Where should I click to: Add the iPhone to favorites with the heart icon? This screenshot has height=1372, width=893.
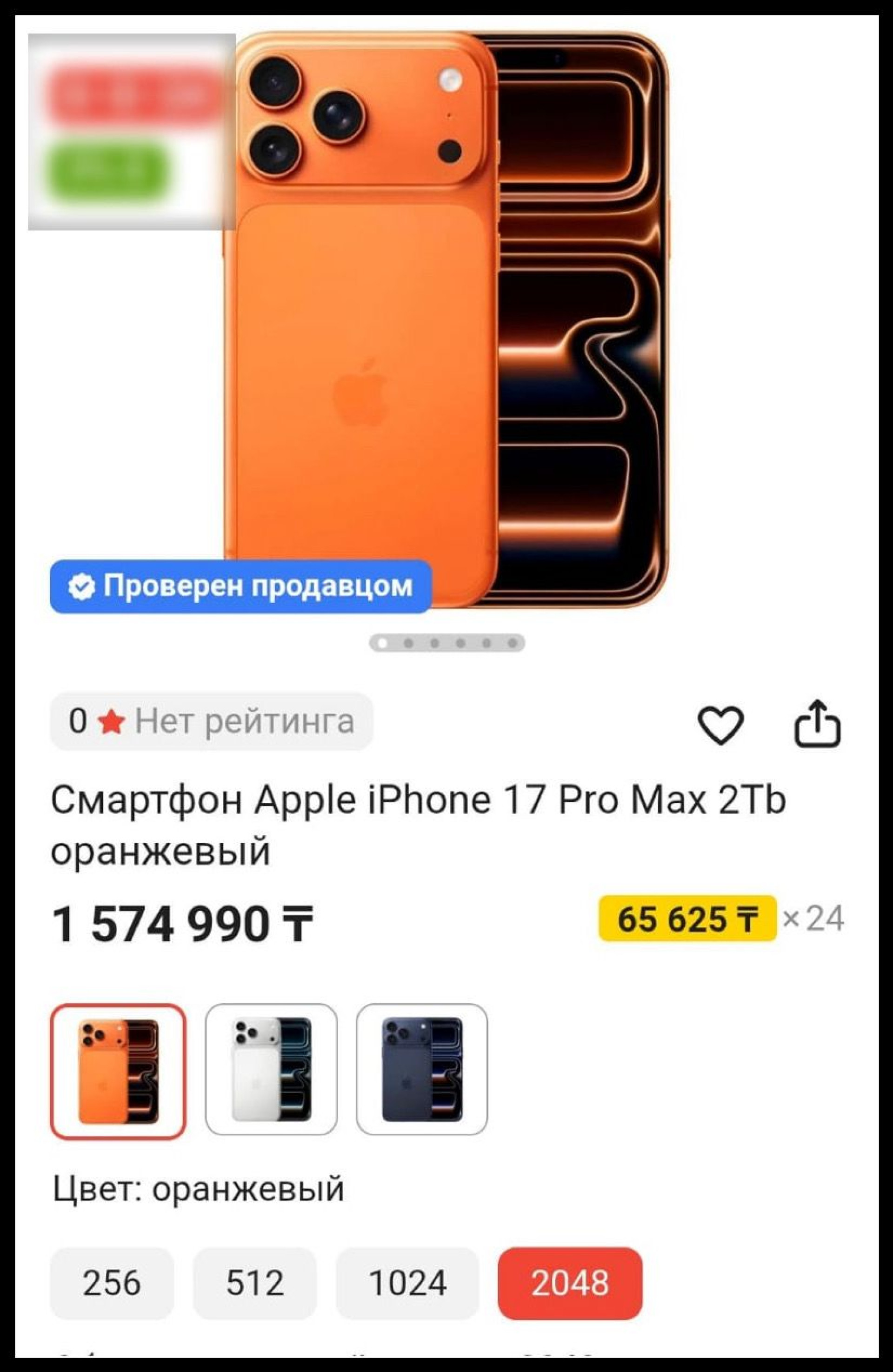[x=720, y=725]
